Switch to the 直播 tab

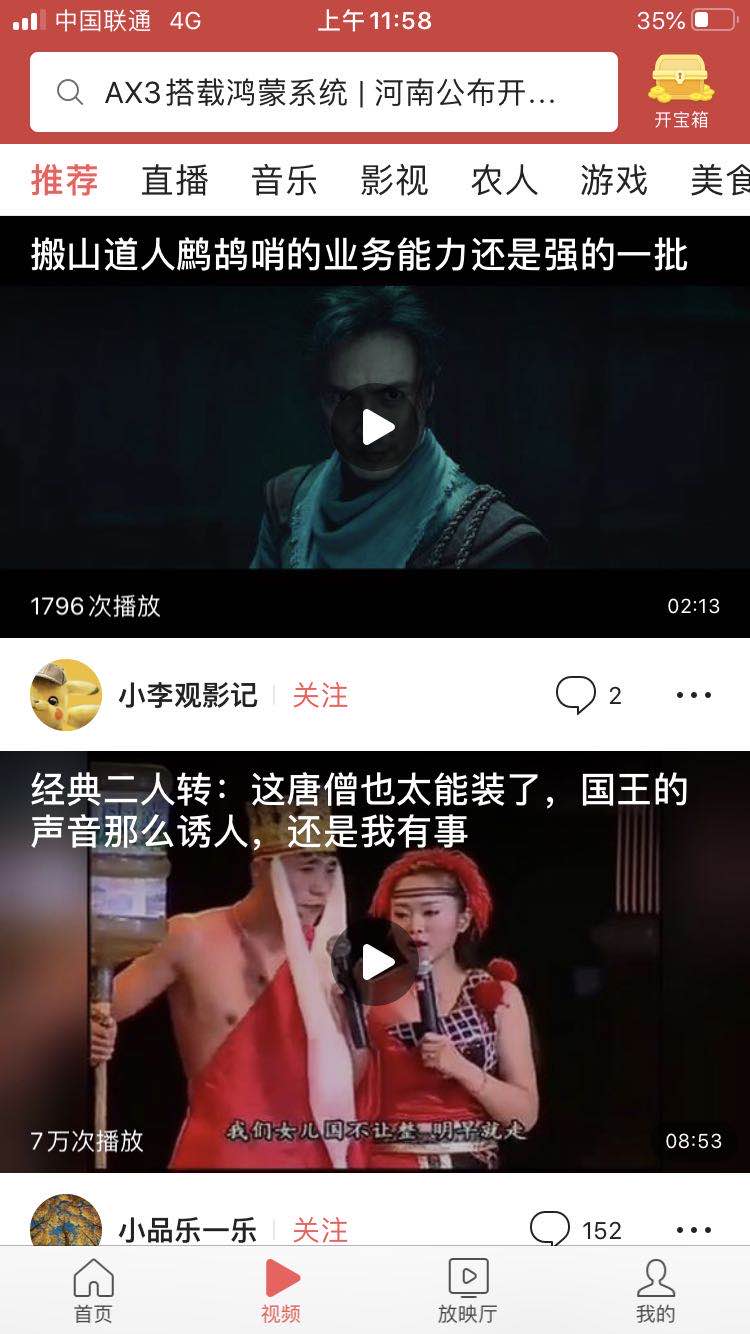[175, 181]
